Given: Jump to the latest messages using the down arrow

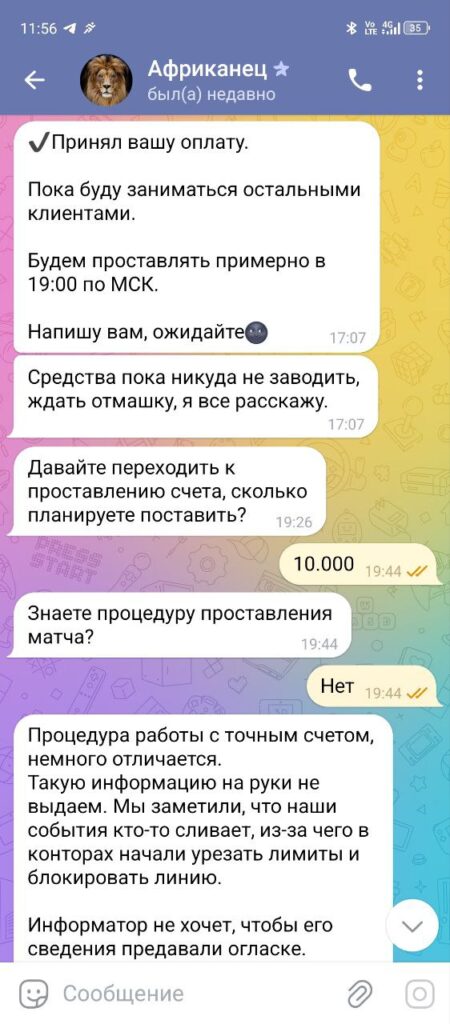Looking at the screenshot, I should pyautogui.click(x=413, y=925).
